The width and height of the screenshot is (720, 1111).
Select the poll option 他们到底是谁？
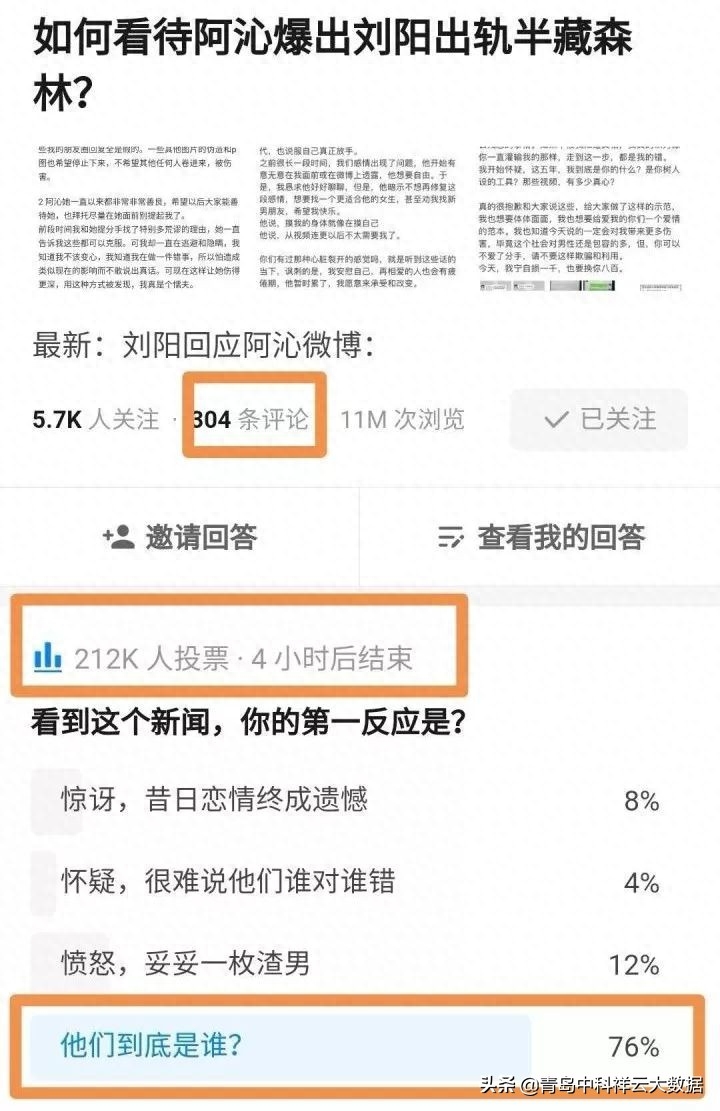[x=345, y=1047]
